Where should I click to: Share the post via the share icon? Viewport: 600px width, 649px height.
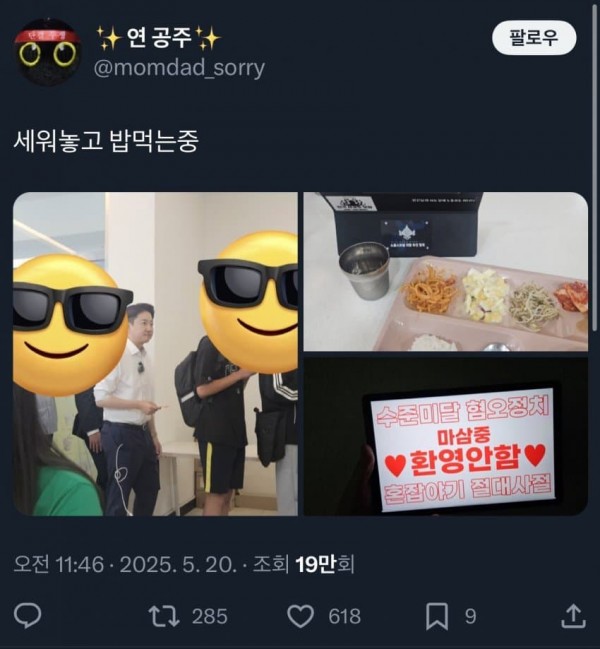tap(573, 615)
